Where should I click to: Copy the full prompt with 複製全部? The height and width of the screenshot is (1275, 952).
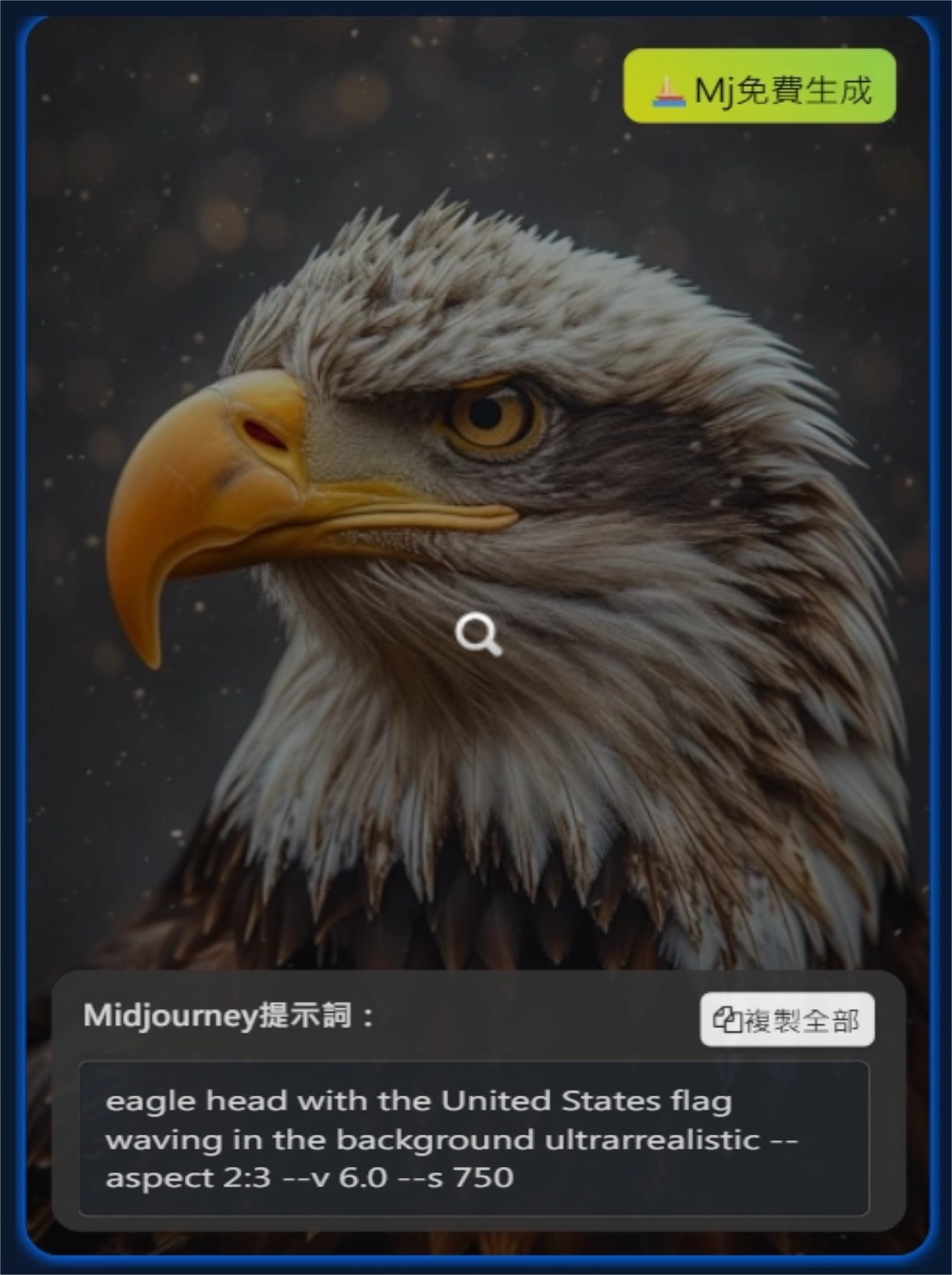[x=786, y=1020]
